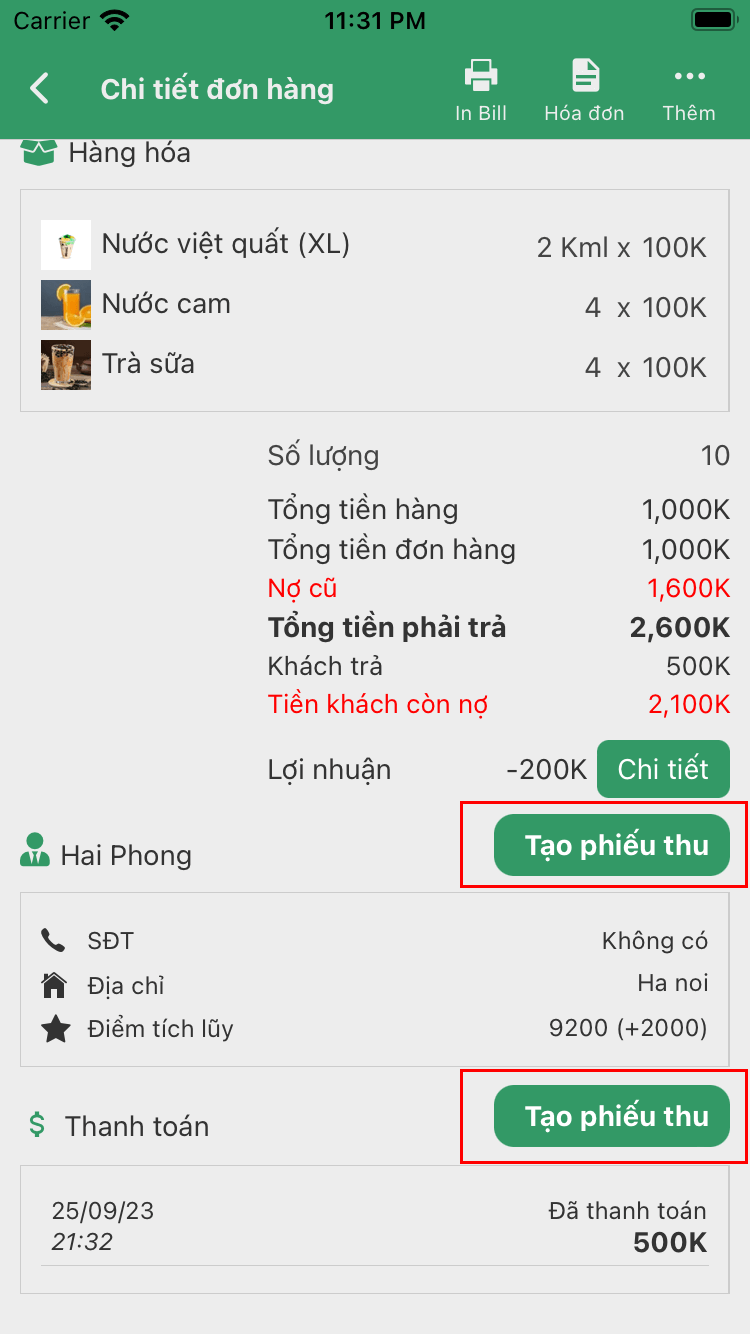750x1334 pixels.
Task: Click the star icon for Điểm tích lũy
Action: pos(56,1027)
